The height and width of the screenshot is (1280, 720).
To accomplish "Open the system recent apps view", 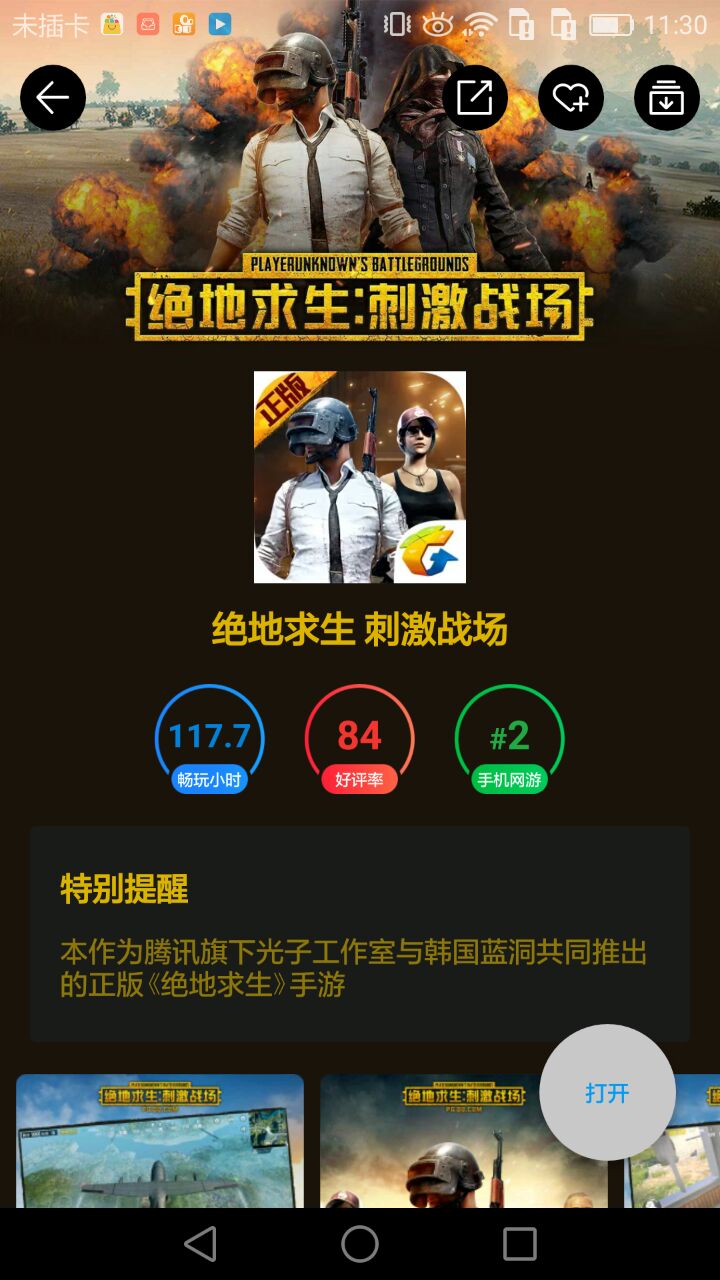I will (x=519, y=1244).
